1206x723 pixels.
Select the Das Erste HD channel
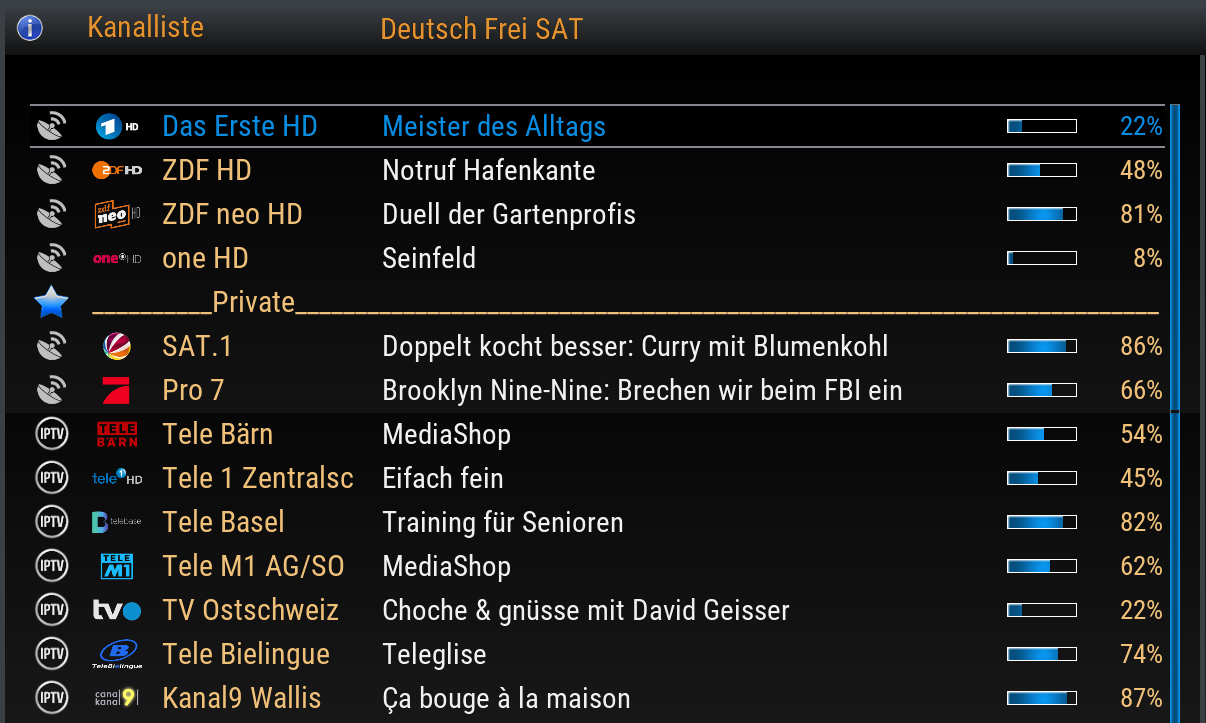240,127
